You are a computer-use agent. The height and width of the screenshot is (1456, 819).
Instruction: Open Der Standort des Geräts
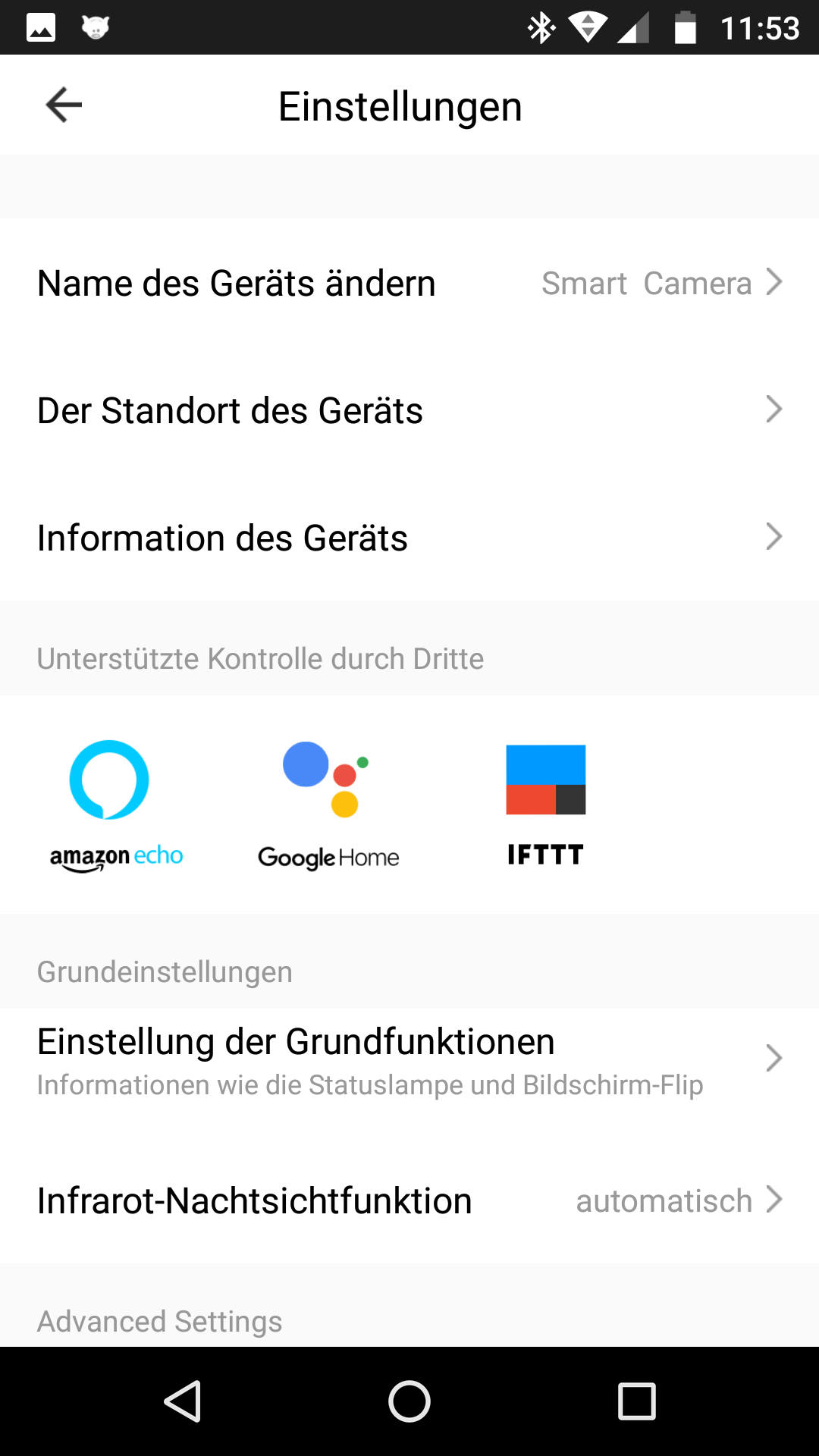click(x=409, y=410)
